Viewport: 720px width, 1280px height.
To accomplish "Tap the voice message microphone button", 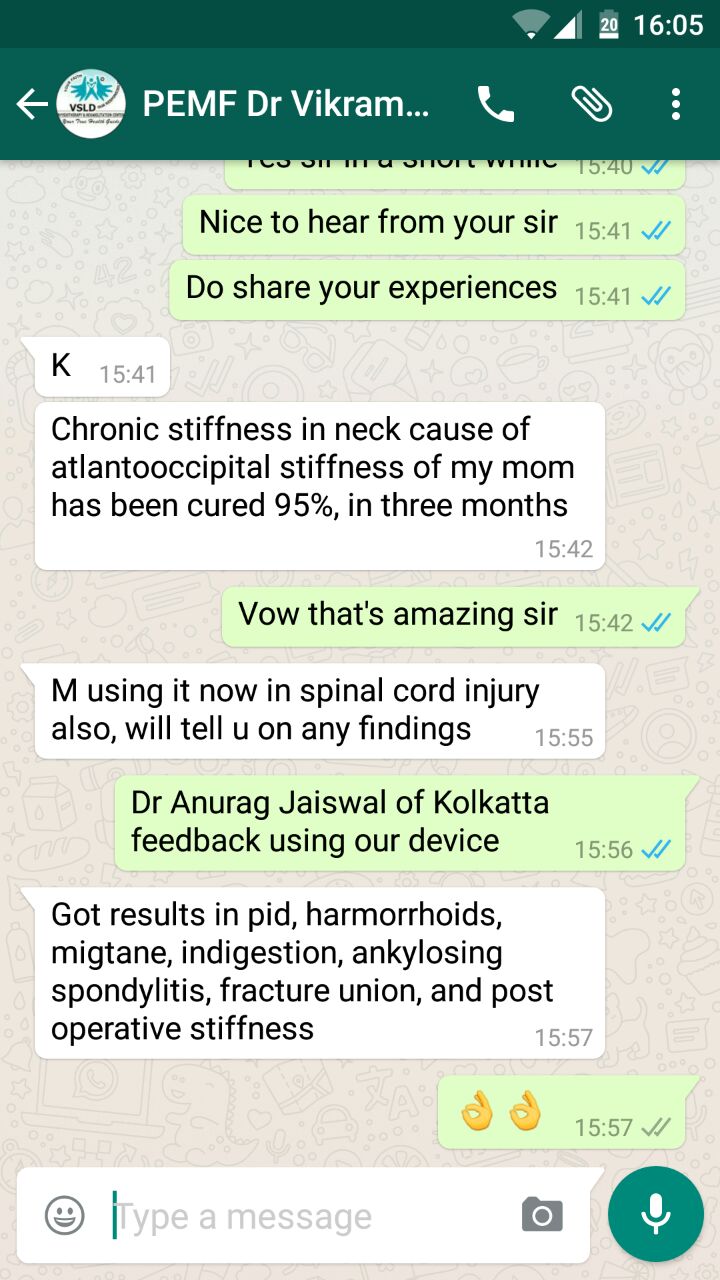I will point(656,1214).
